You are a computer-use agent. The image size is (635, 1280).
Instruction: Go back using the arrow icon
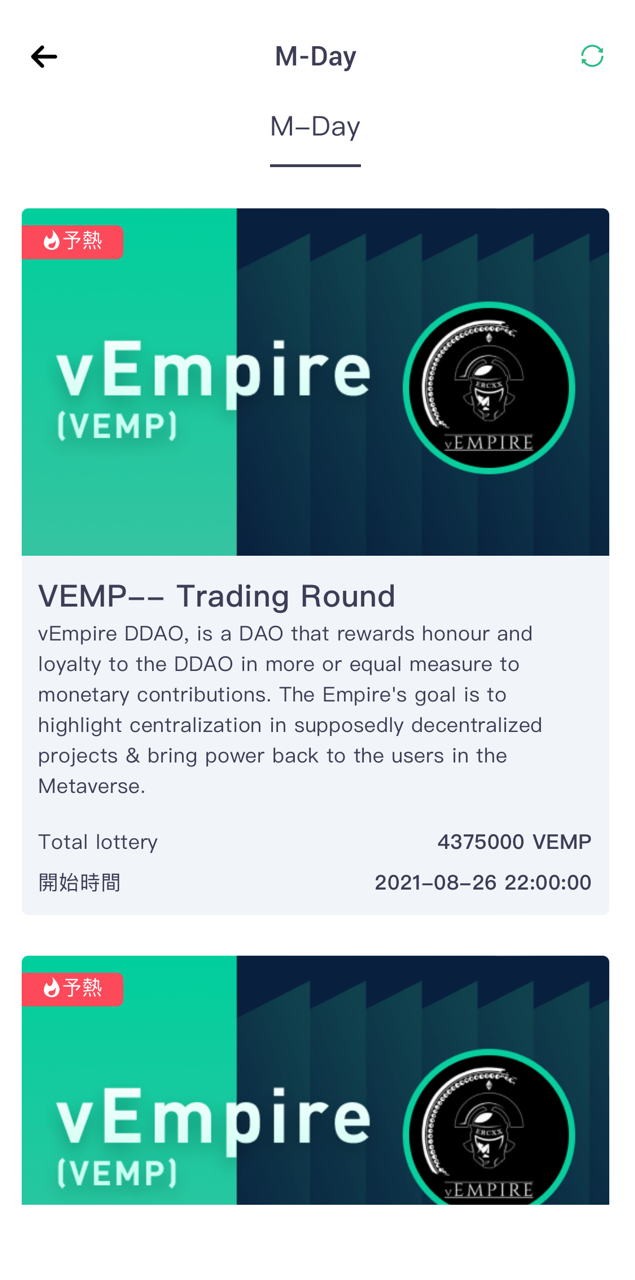44,57
